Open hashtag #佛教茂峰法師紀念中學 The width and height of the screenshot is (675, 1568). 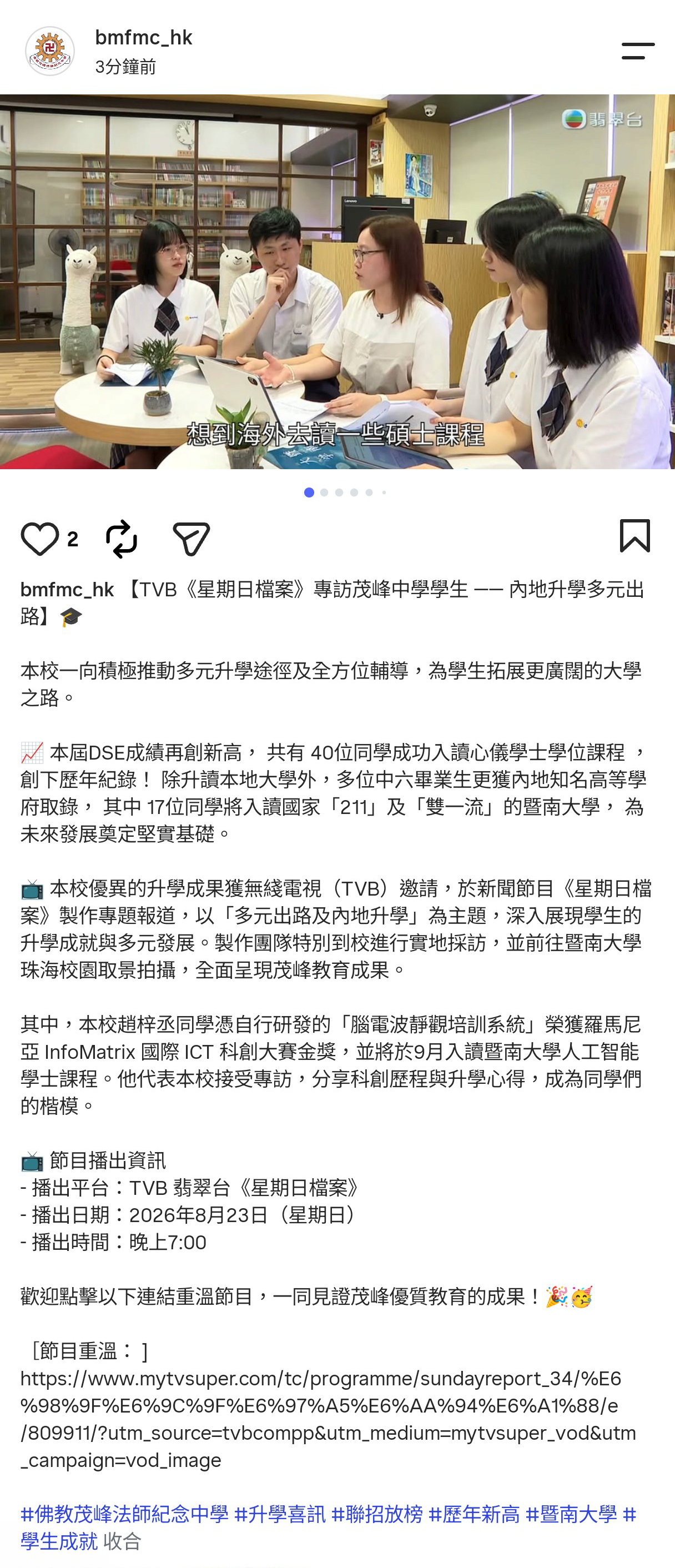point(124,1513)
